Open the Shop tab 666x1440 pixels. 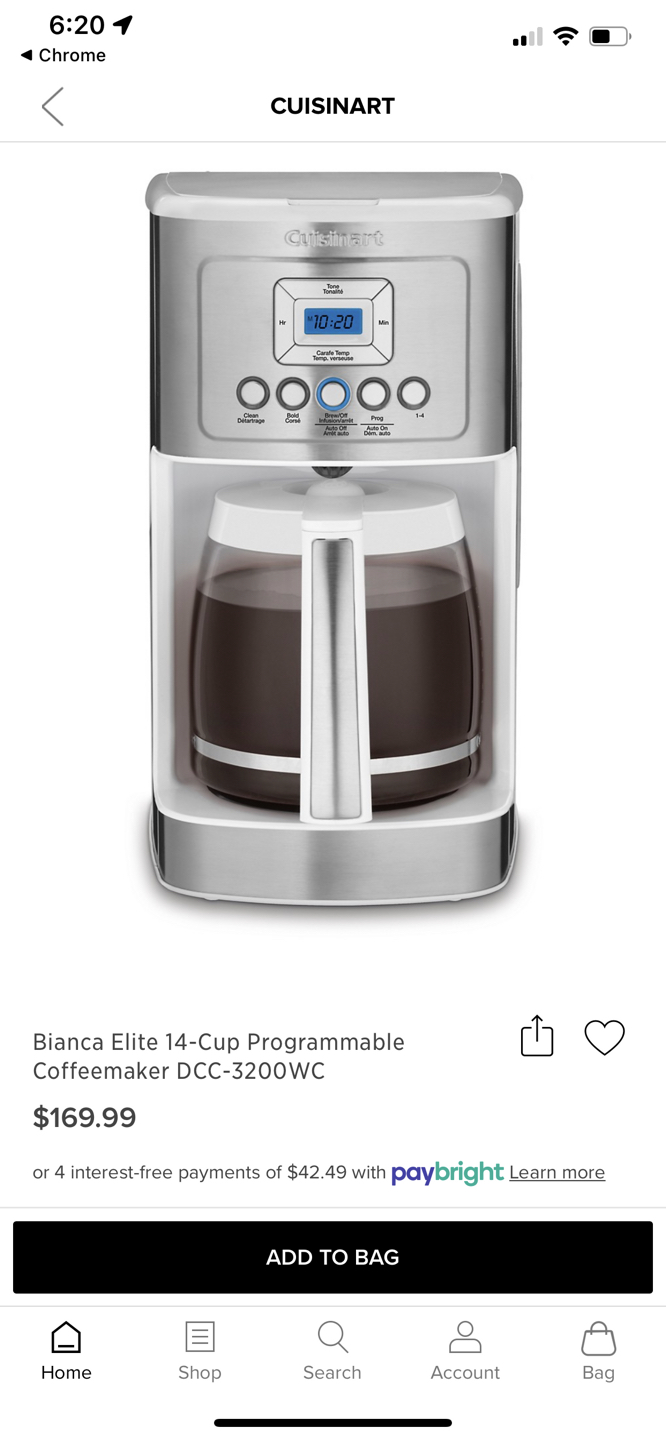[199, 1351]
